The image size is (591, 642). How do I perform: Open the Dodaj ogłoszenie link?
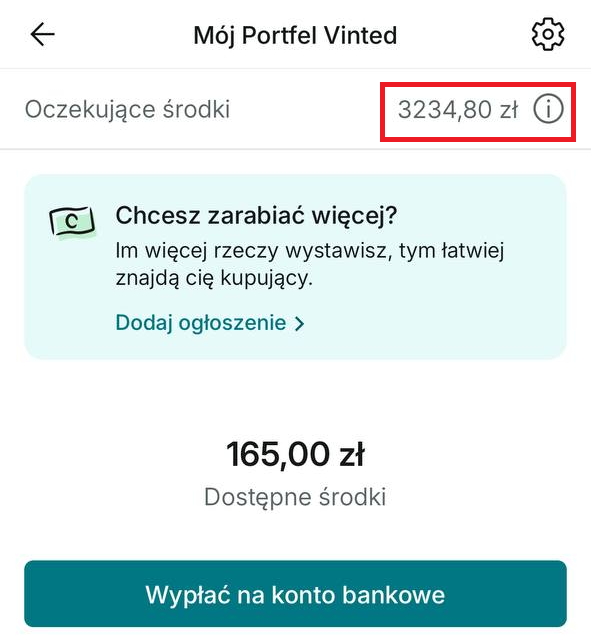210,323
